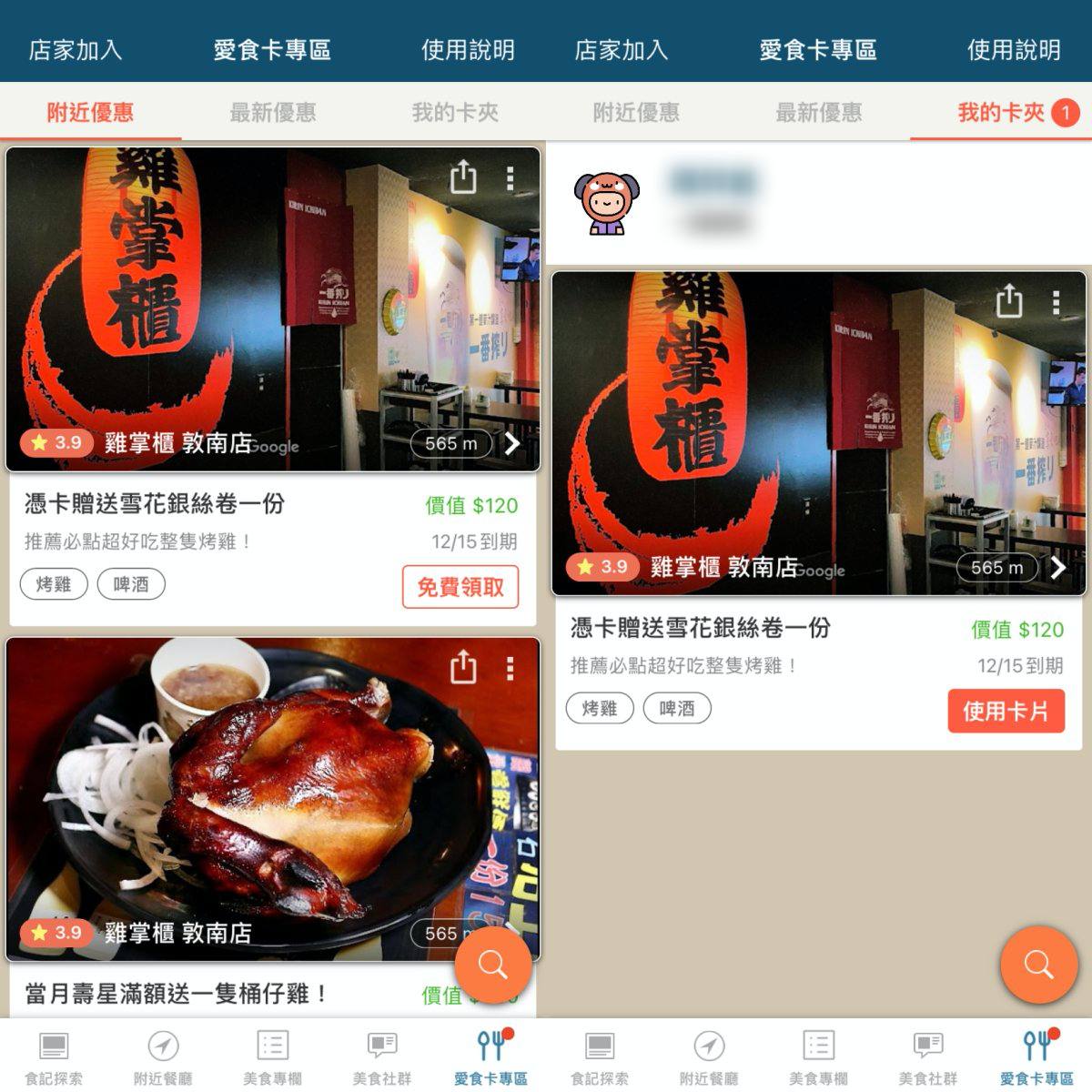Tap the 使用卡片 button

(x=1006, y=711)
